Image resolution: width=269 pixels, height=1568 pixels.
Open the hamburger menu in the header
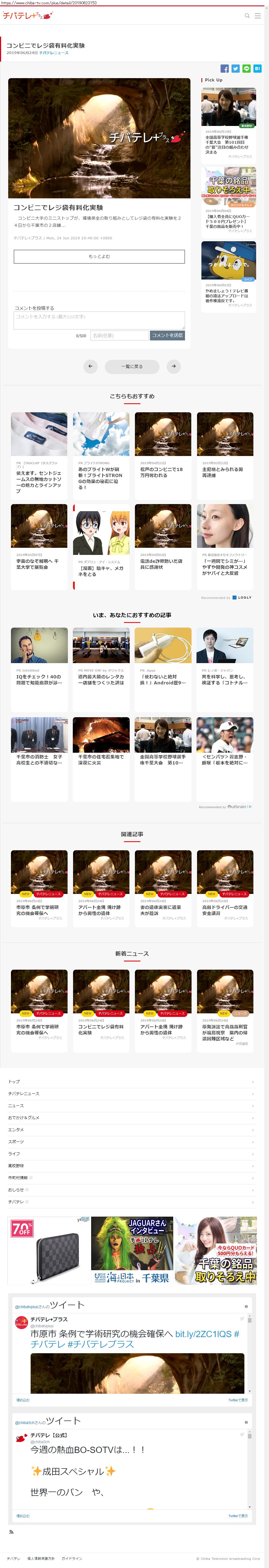pyautogui.click(x=258, y=16)
